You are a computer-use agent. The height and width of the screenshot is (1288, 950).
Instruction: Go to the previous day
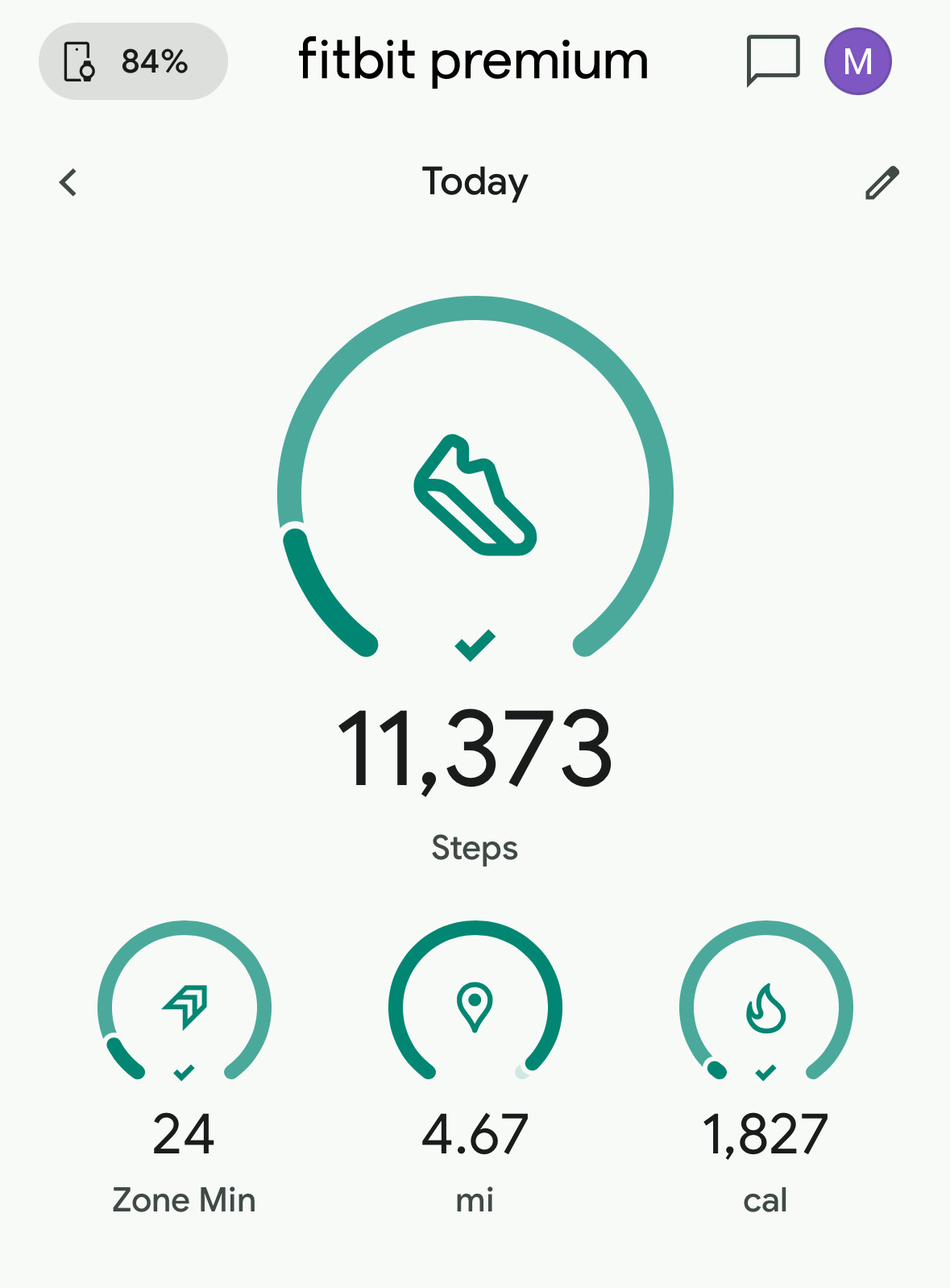click(x=69, y=182)
